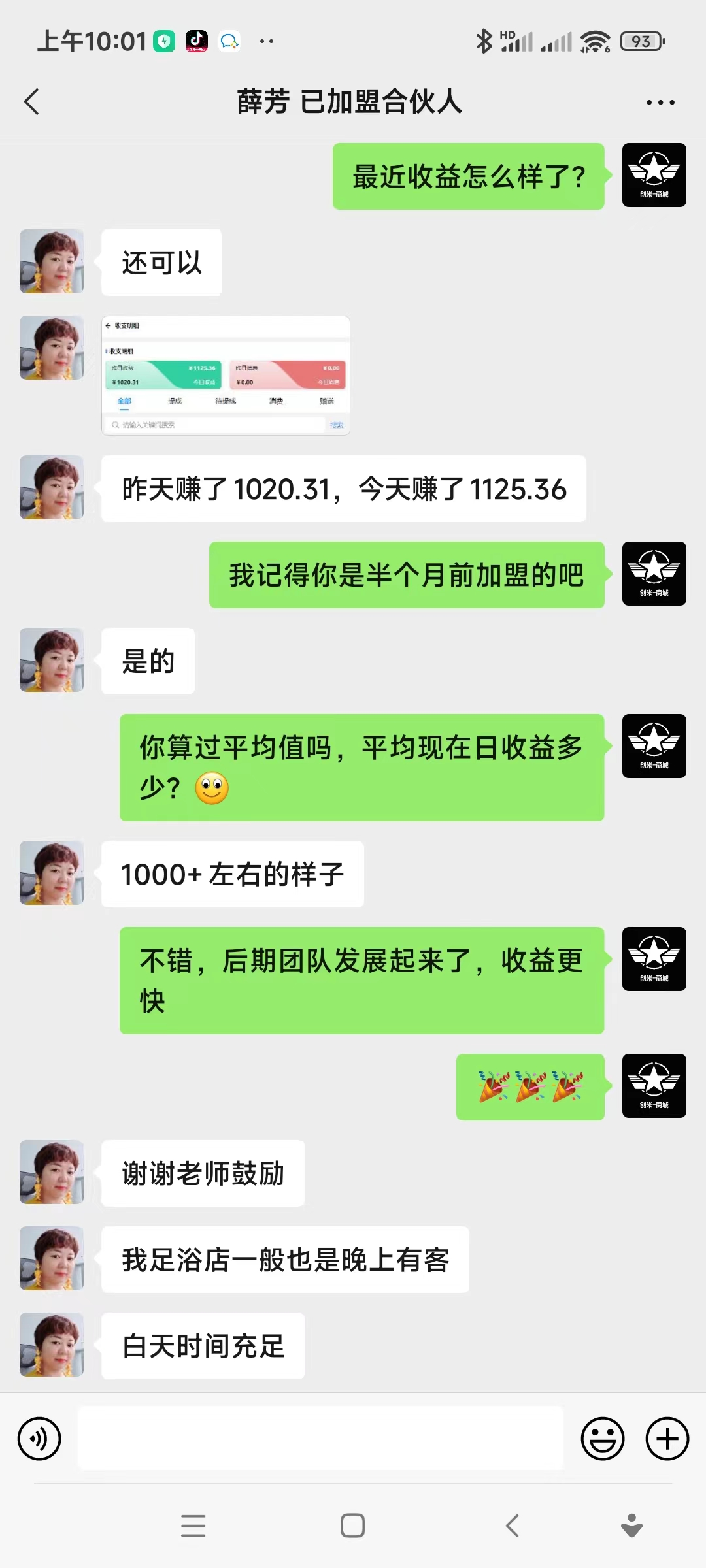Tap the system home button
Screen dimensions: 706x1568
click(x=352, y=1526)
